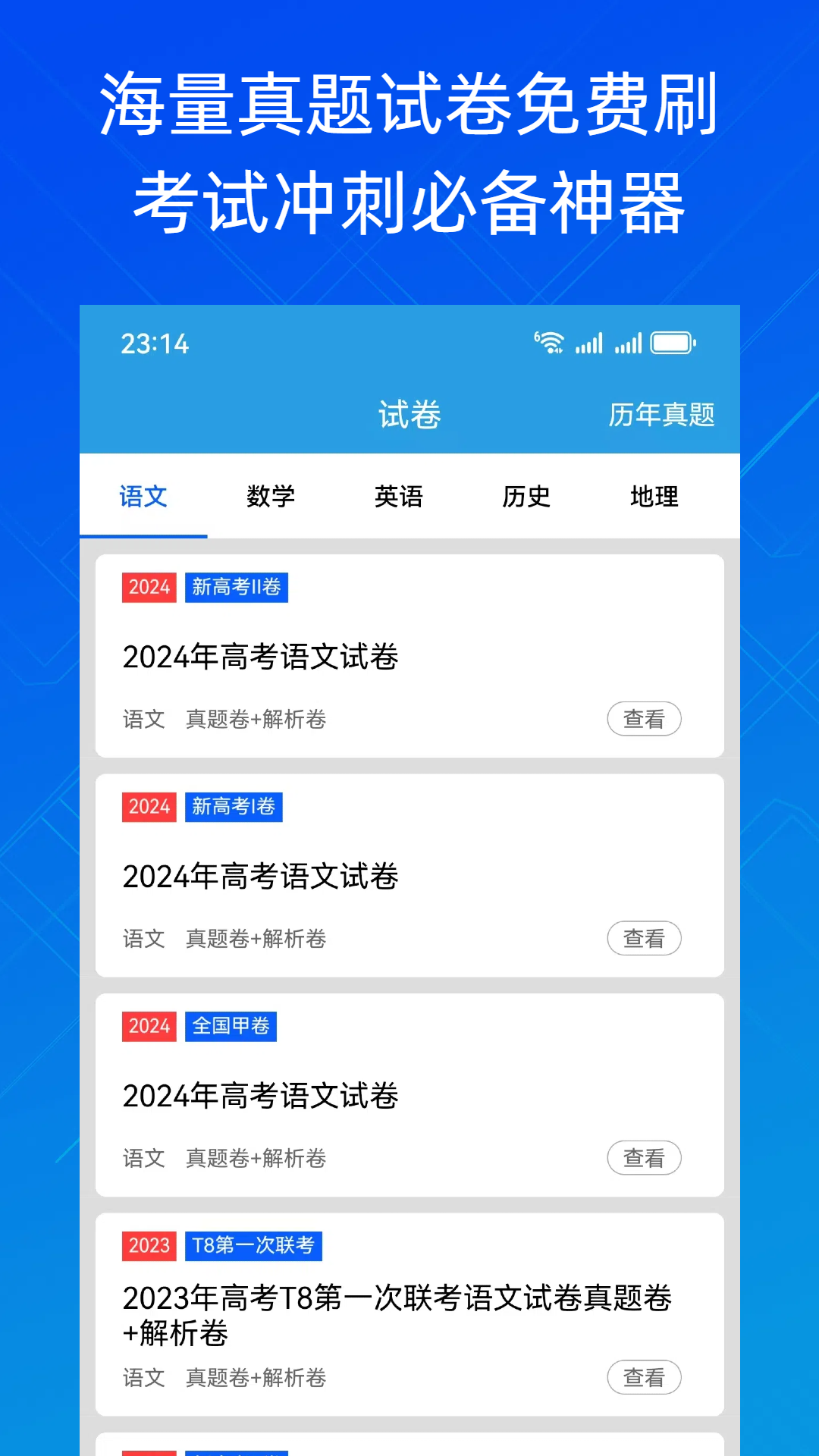Tap the right cellular signal bars icon
Viewport: 819px width, 1456px height.
coord(629,343)
